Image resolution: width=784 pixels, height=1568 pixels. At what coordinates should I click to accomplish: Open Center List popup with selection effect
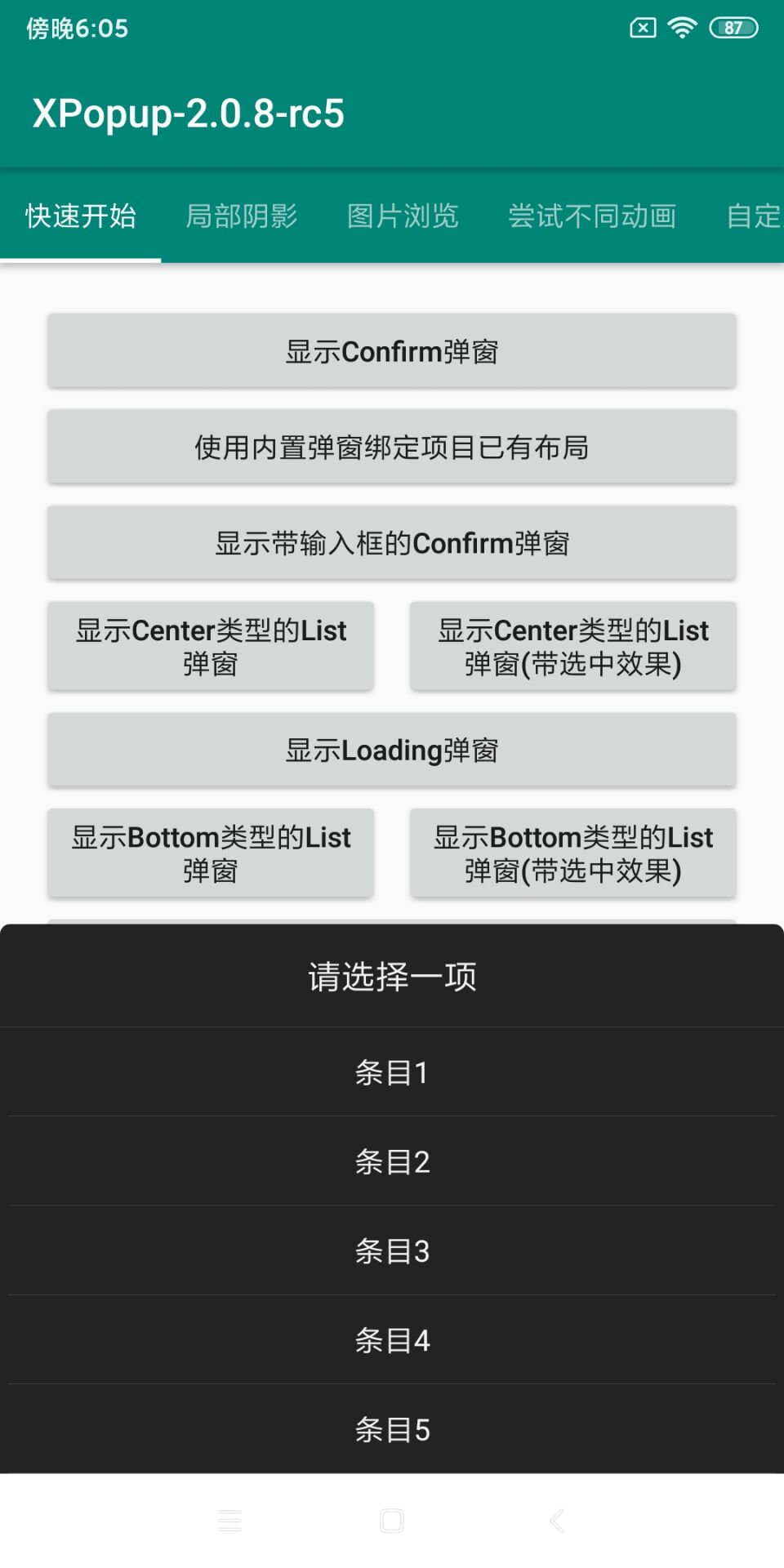572,645
